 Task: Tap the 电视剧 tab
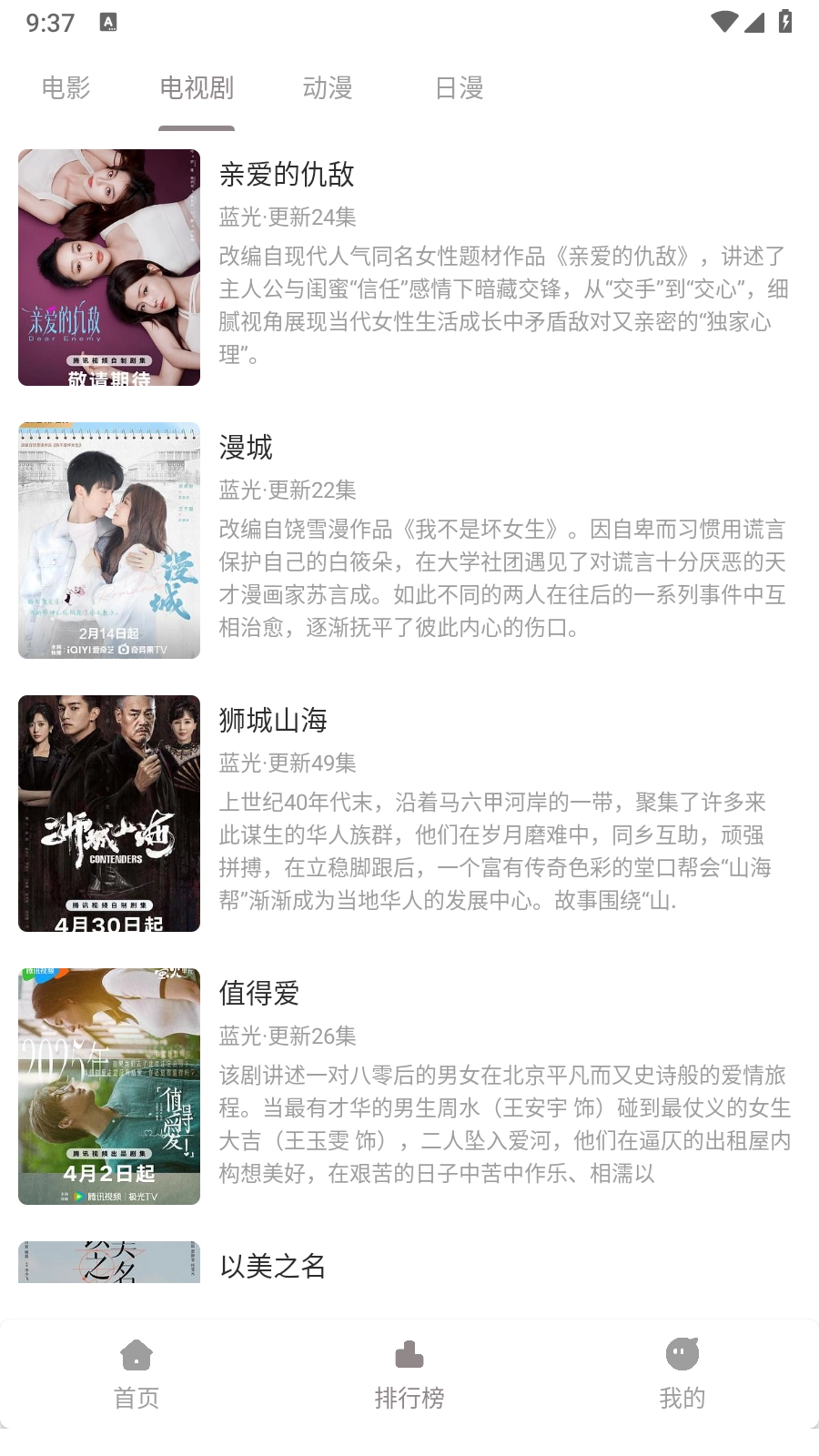click(197, 88)
